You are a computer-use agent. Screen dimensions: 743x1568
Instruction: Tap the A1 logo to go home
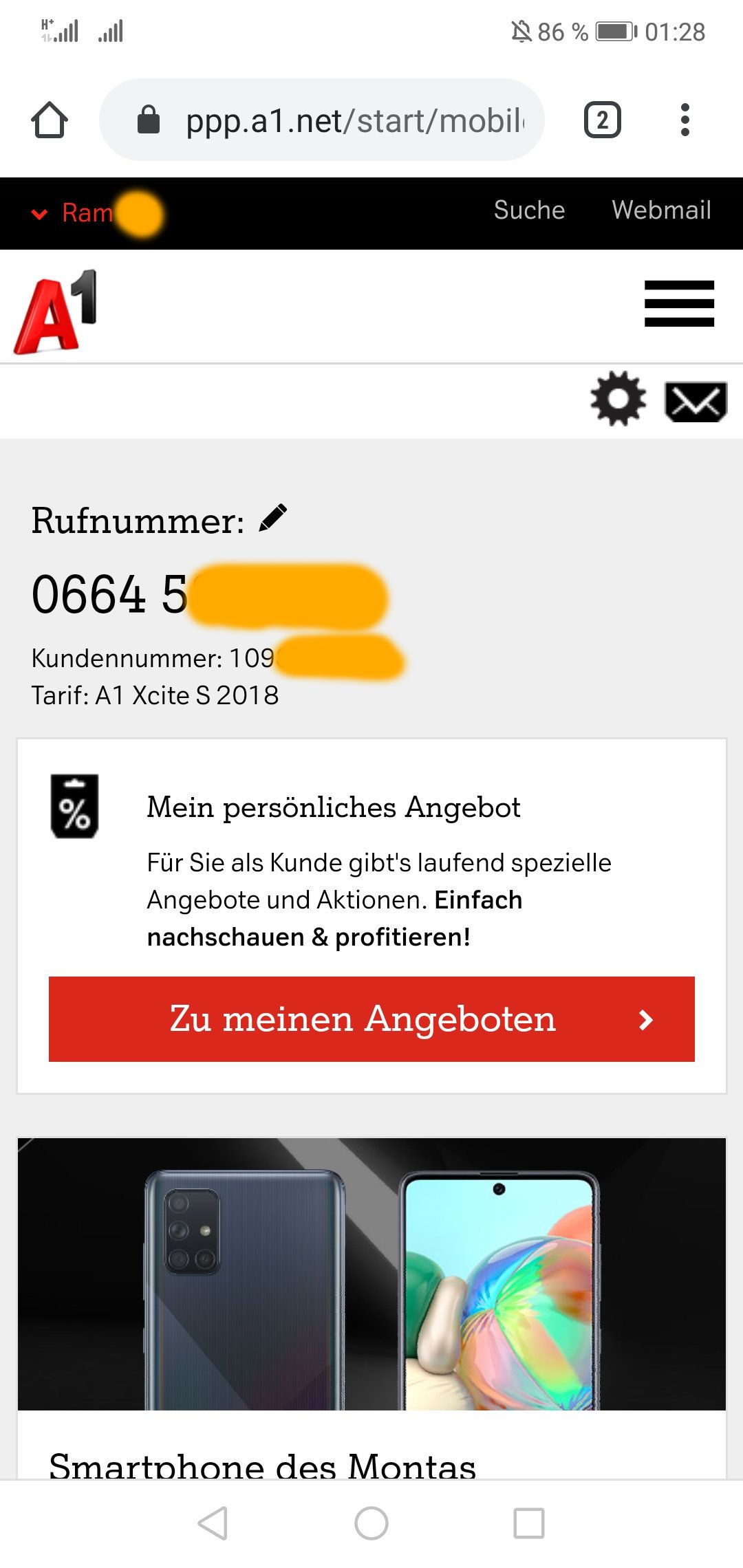56,313
